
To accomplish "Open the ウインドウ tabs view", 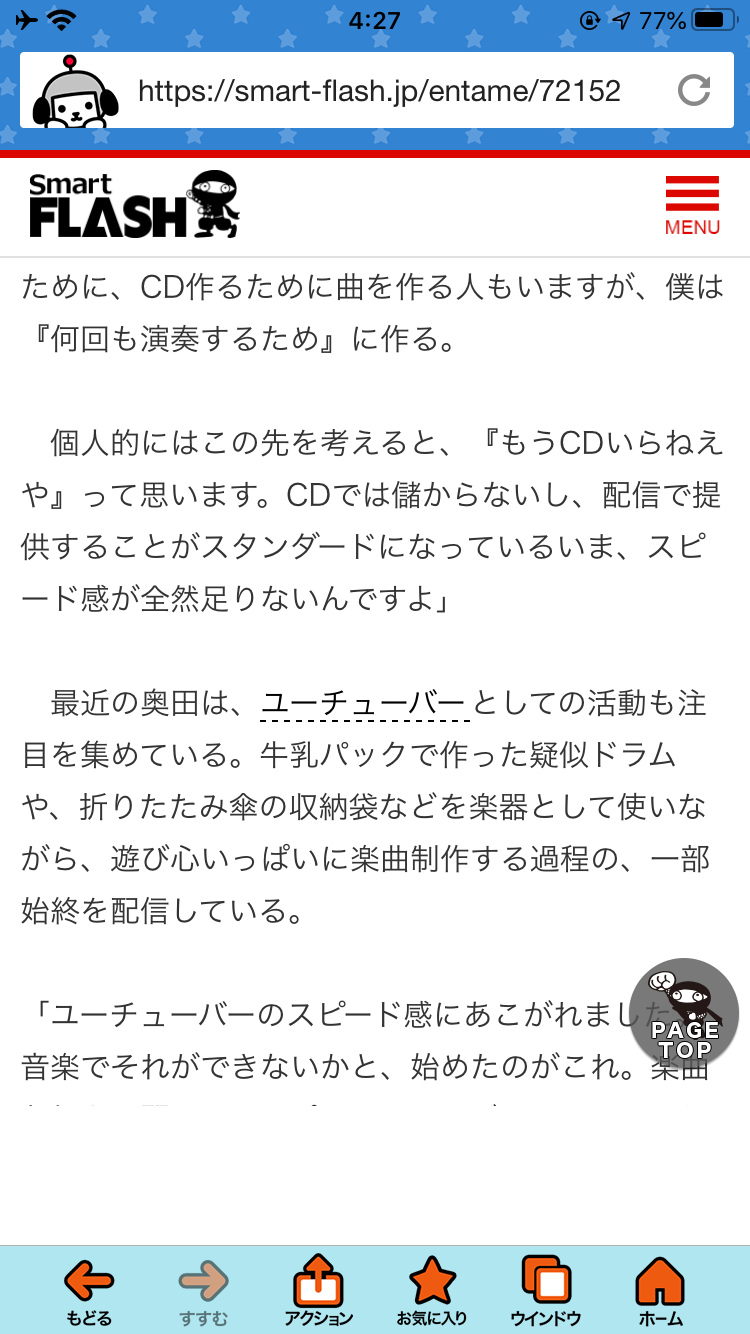I will (x=546, y=1290).
